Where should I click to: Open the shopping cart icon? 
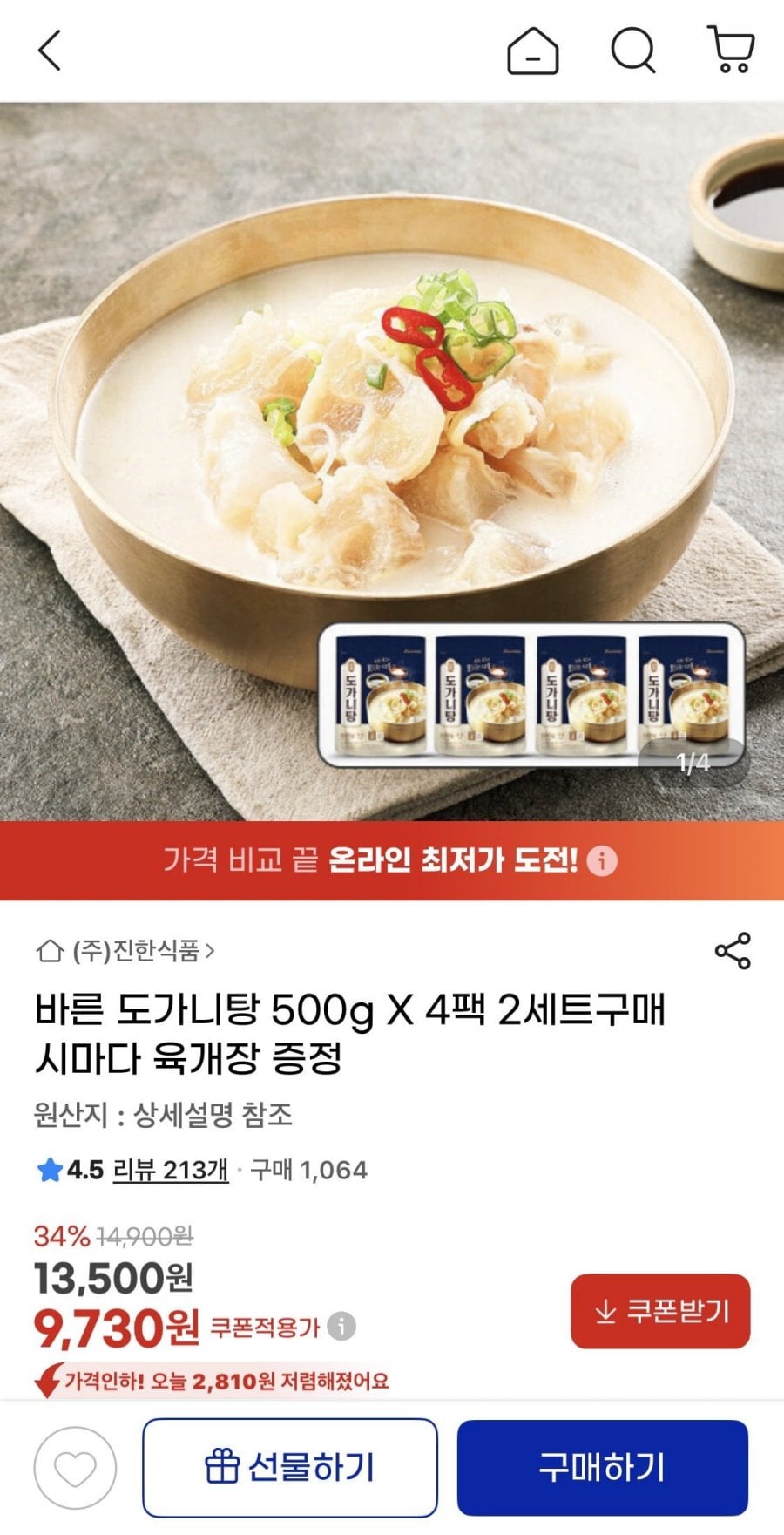[732, 51]
